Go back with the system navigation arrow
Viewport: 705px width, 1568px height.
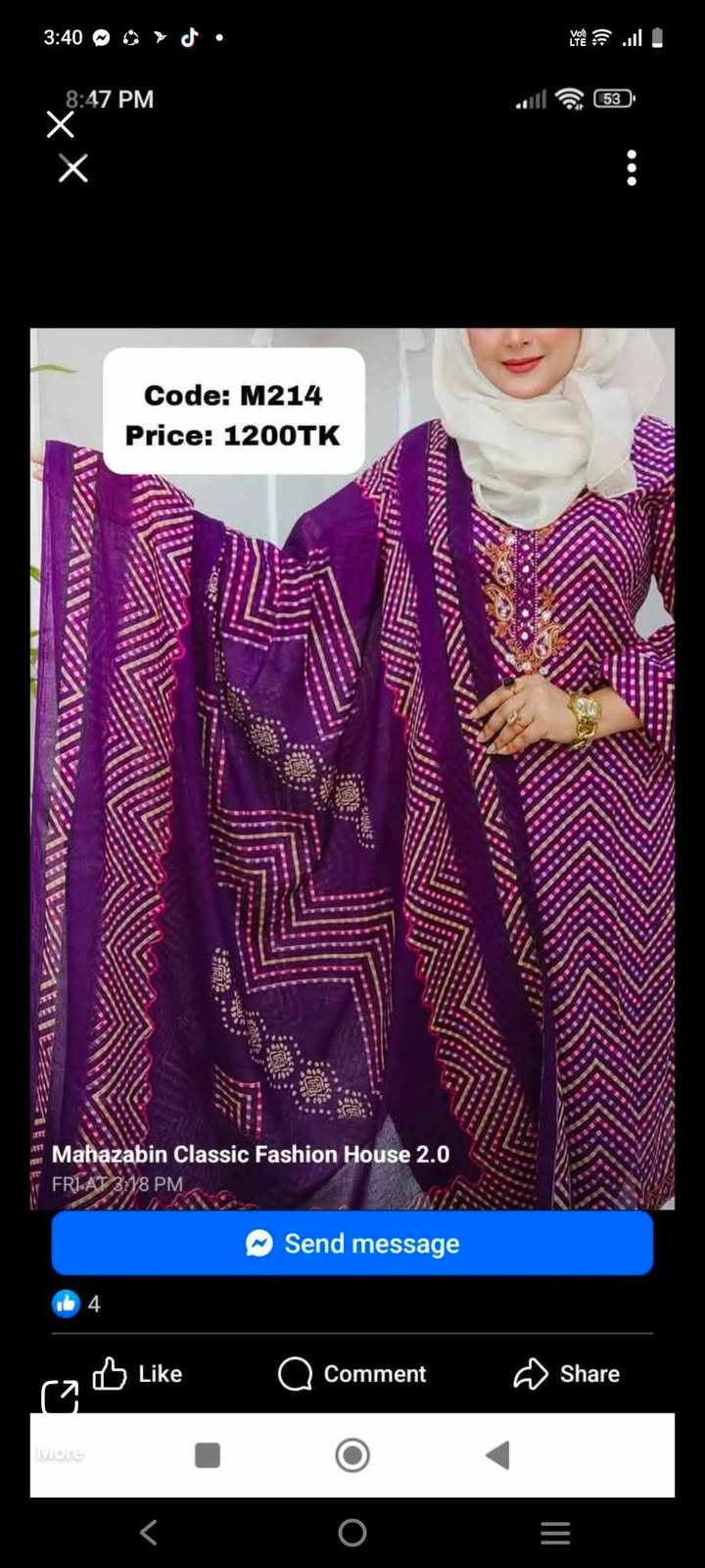coord(149,1533)
